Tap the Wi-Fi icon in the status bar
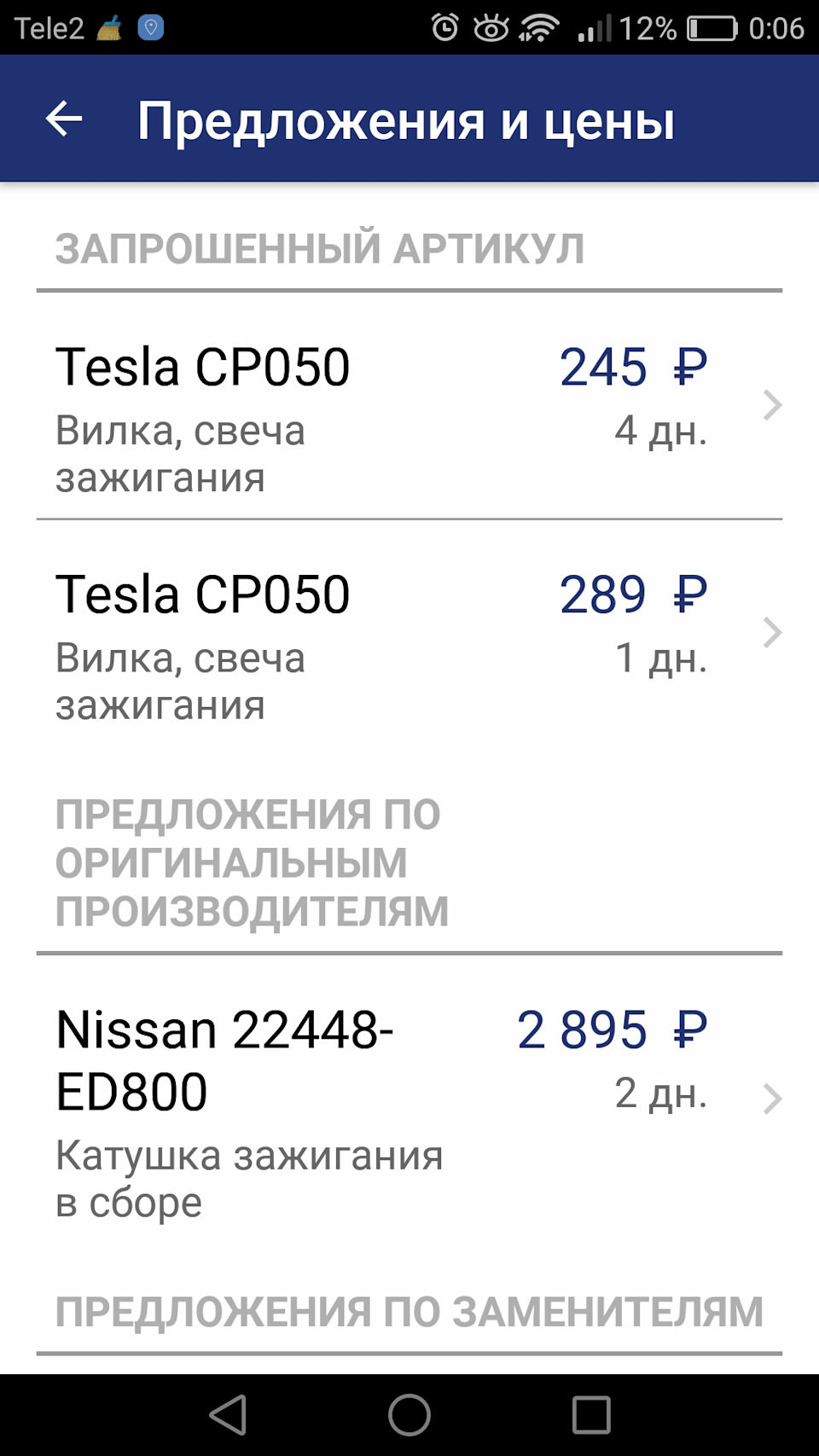Viewport: 819px width, 1456px height. pyautogui.click(x=541, y=27)
